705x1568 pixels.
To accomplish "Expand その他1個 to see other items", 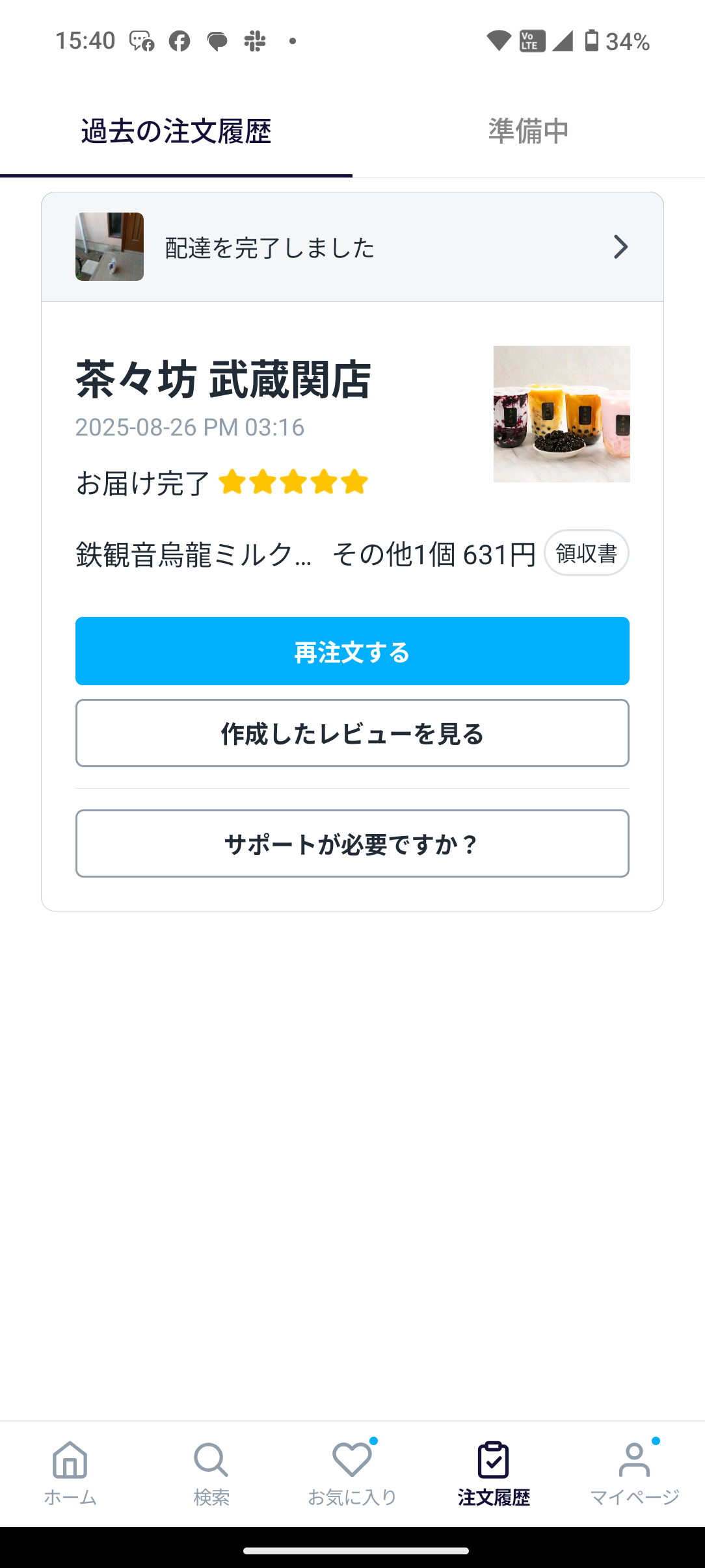I will (395, 553).
